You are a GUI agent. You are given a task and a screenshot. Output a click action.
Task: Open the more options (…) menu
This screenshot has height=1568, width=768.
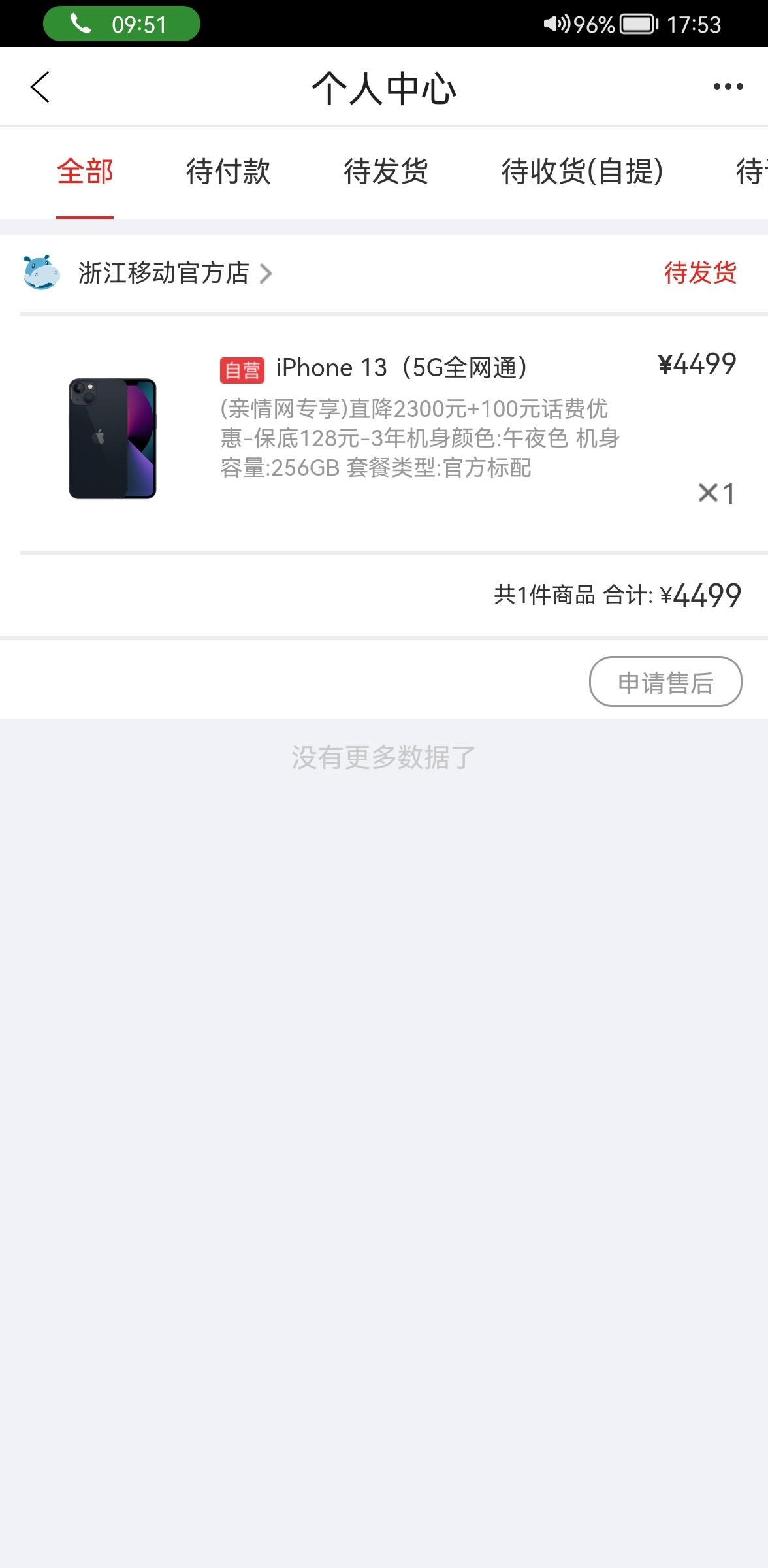pyautogui.click(x=727, y=86)
